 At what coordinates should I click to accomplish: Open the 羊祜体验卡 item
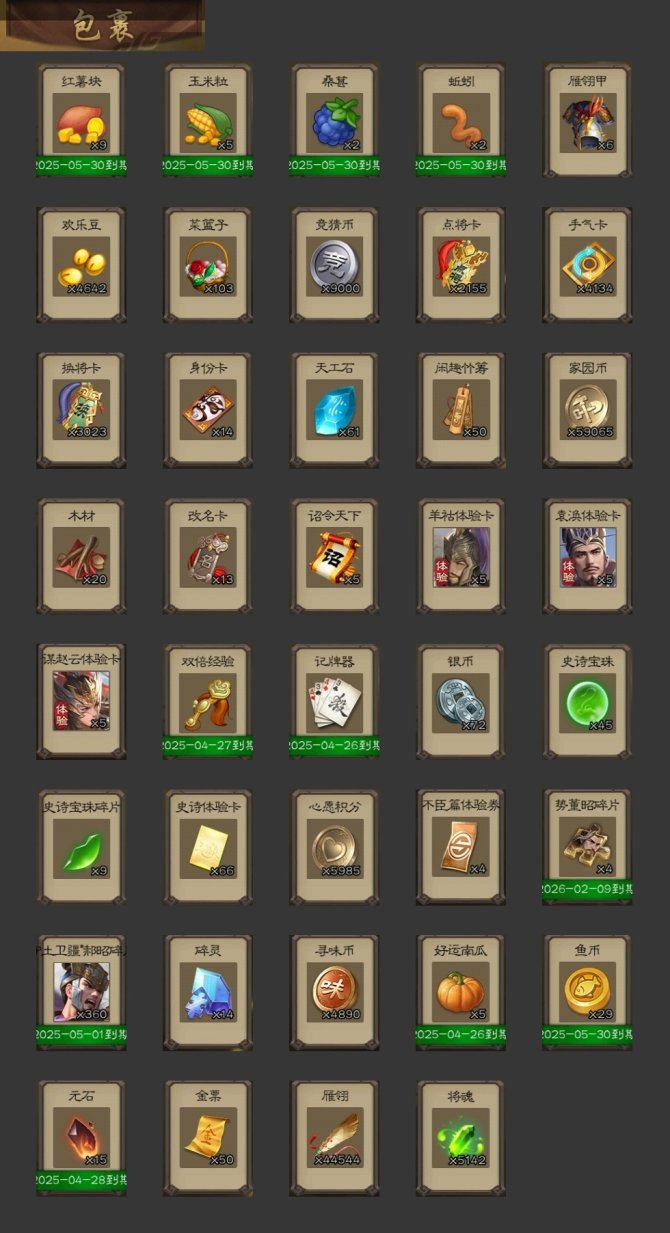tap(461, 556)
